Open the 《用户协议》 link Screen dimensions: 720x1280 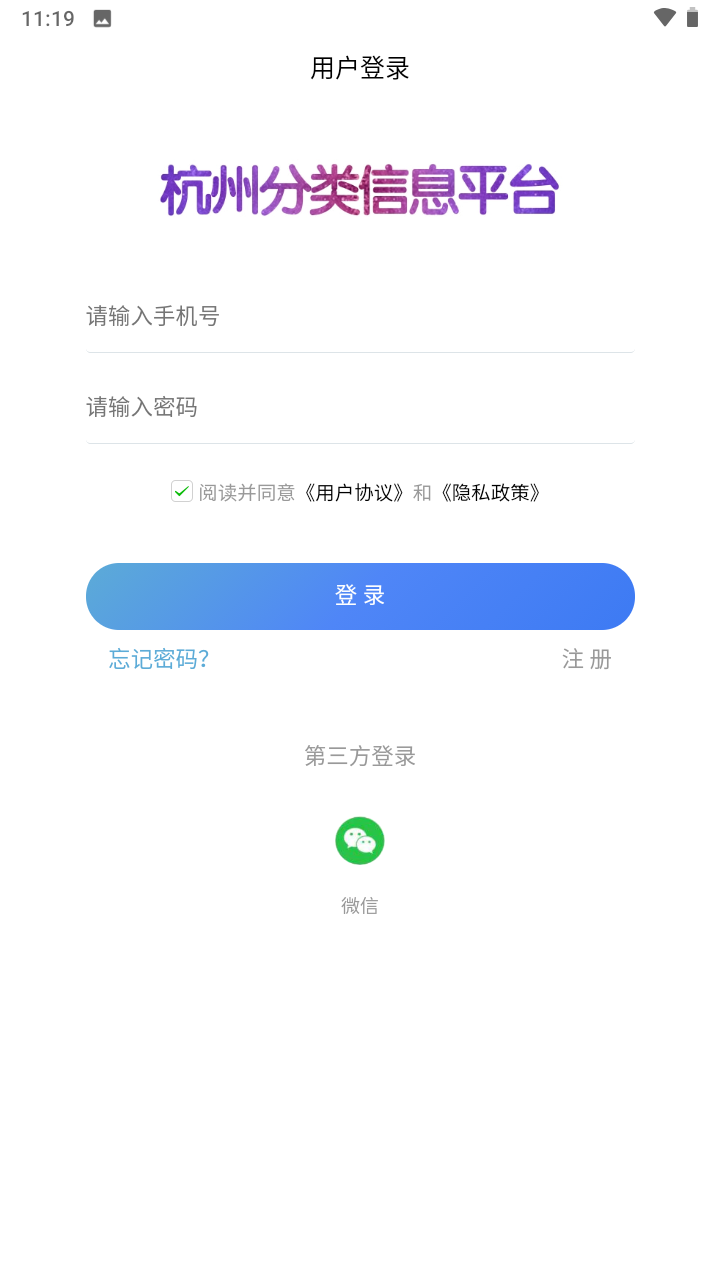pyautogui.click(x=356, y=493)
